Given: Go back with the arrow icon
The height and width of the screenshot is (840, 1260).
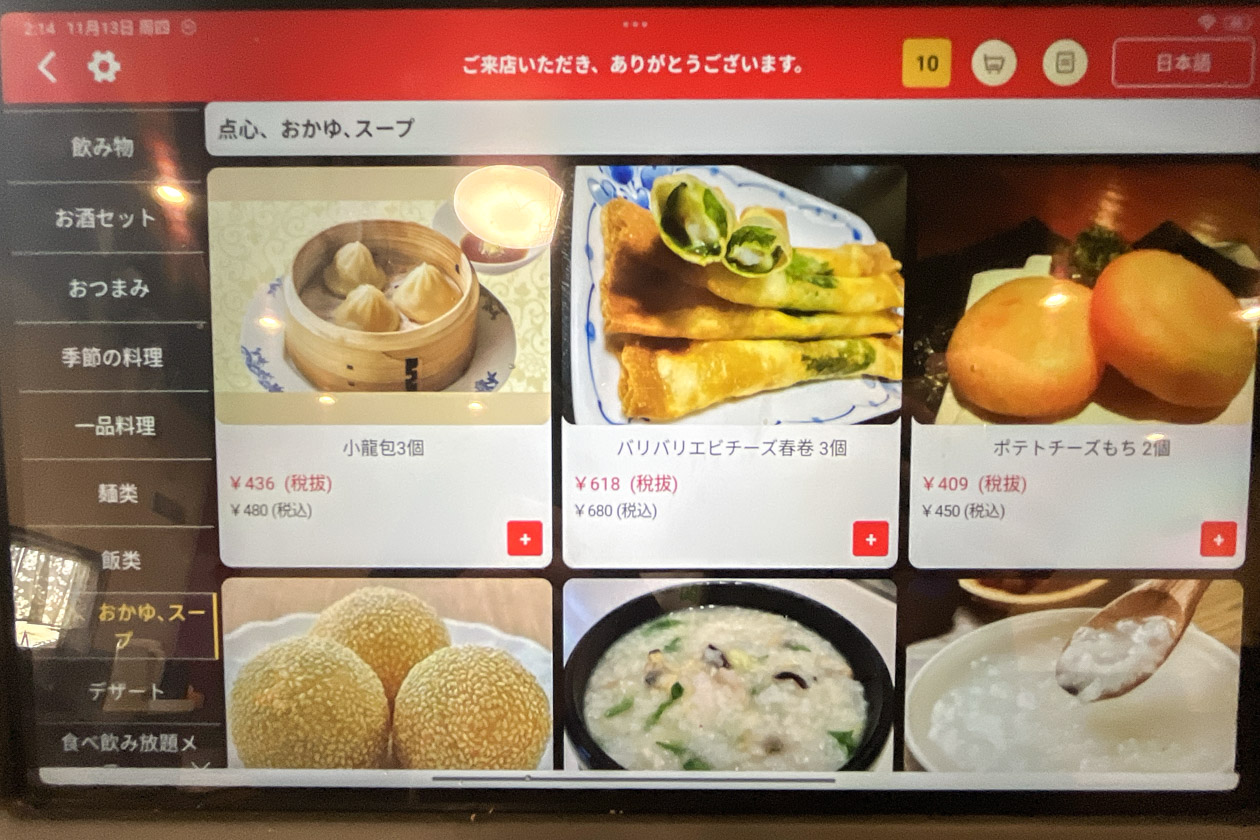Looking at the screenshot, I should (x=47, y=67).
